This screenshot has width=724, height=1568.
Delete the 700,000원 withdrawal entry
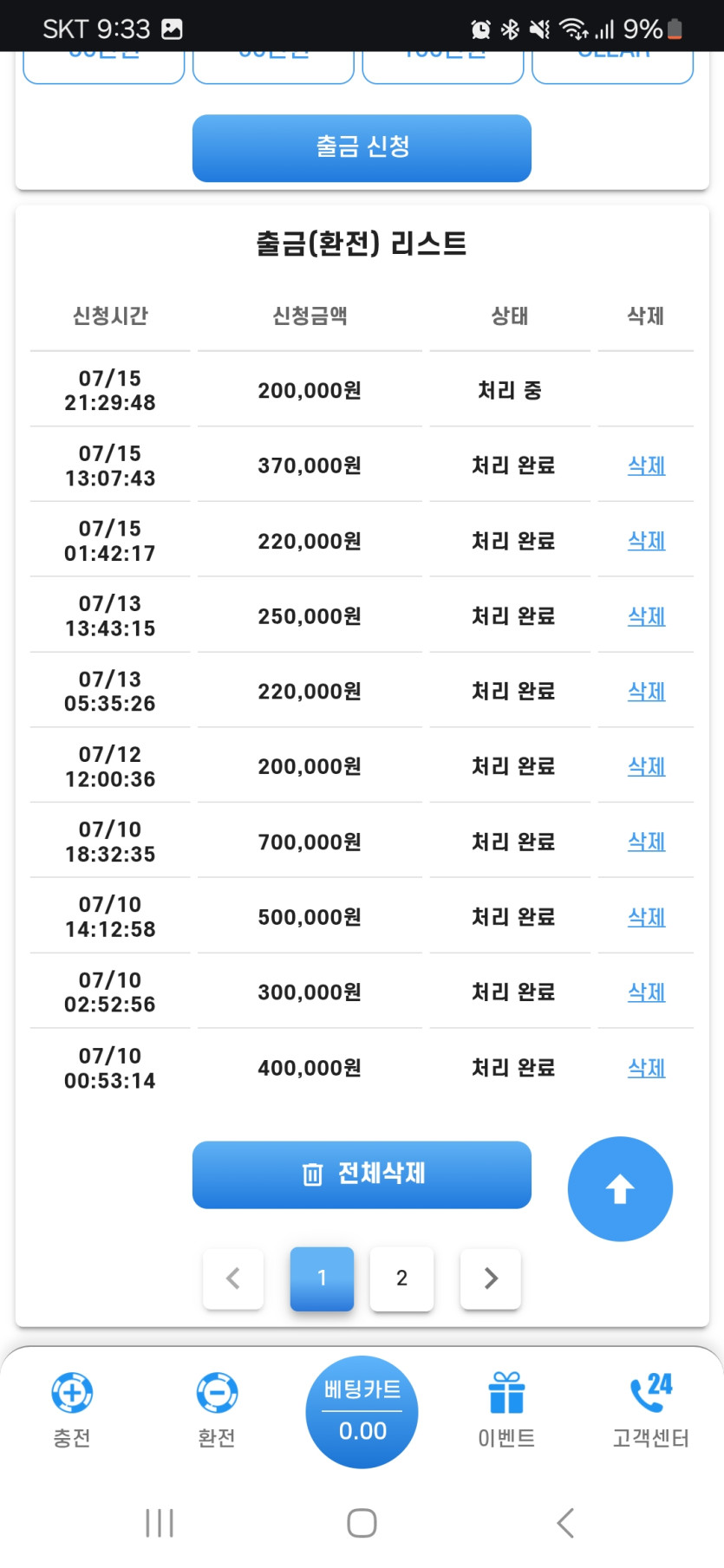(647, 842)
